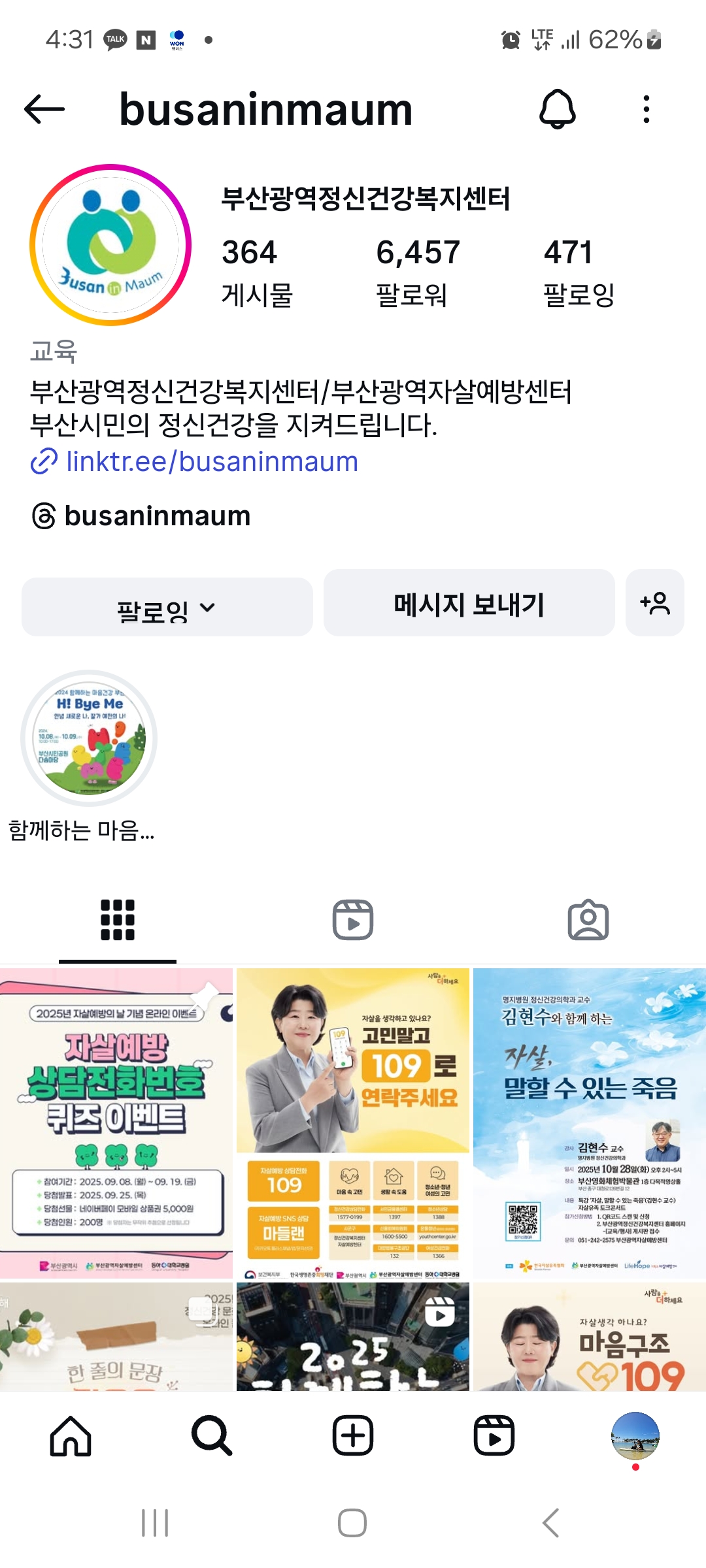Open the 고민말고 109로 연락주세요 post
This screenshot has width=706, height=1568.
point(353,1124)
